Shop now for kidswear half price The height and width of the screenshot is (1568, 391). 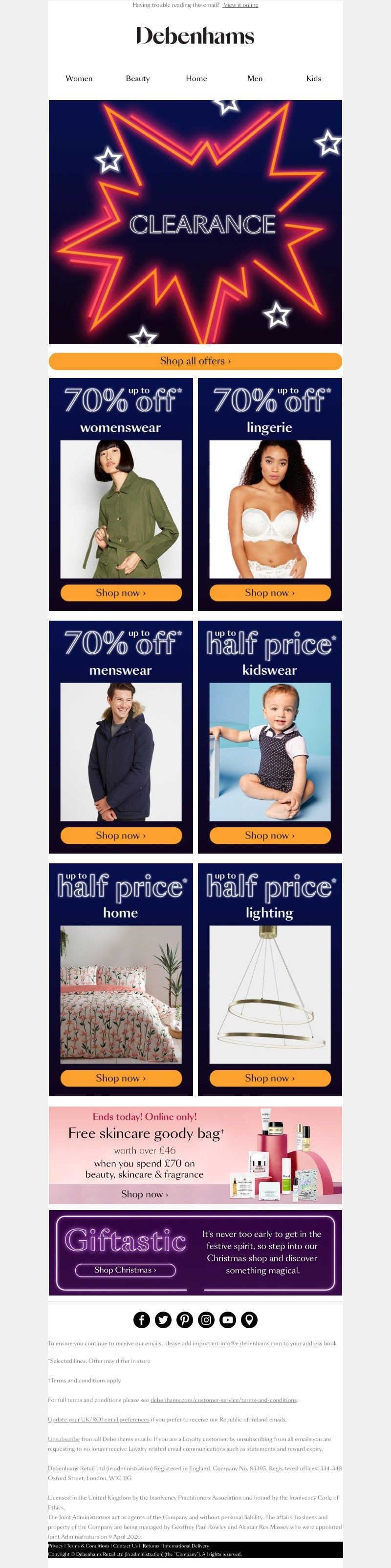tap(270, 835)
